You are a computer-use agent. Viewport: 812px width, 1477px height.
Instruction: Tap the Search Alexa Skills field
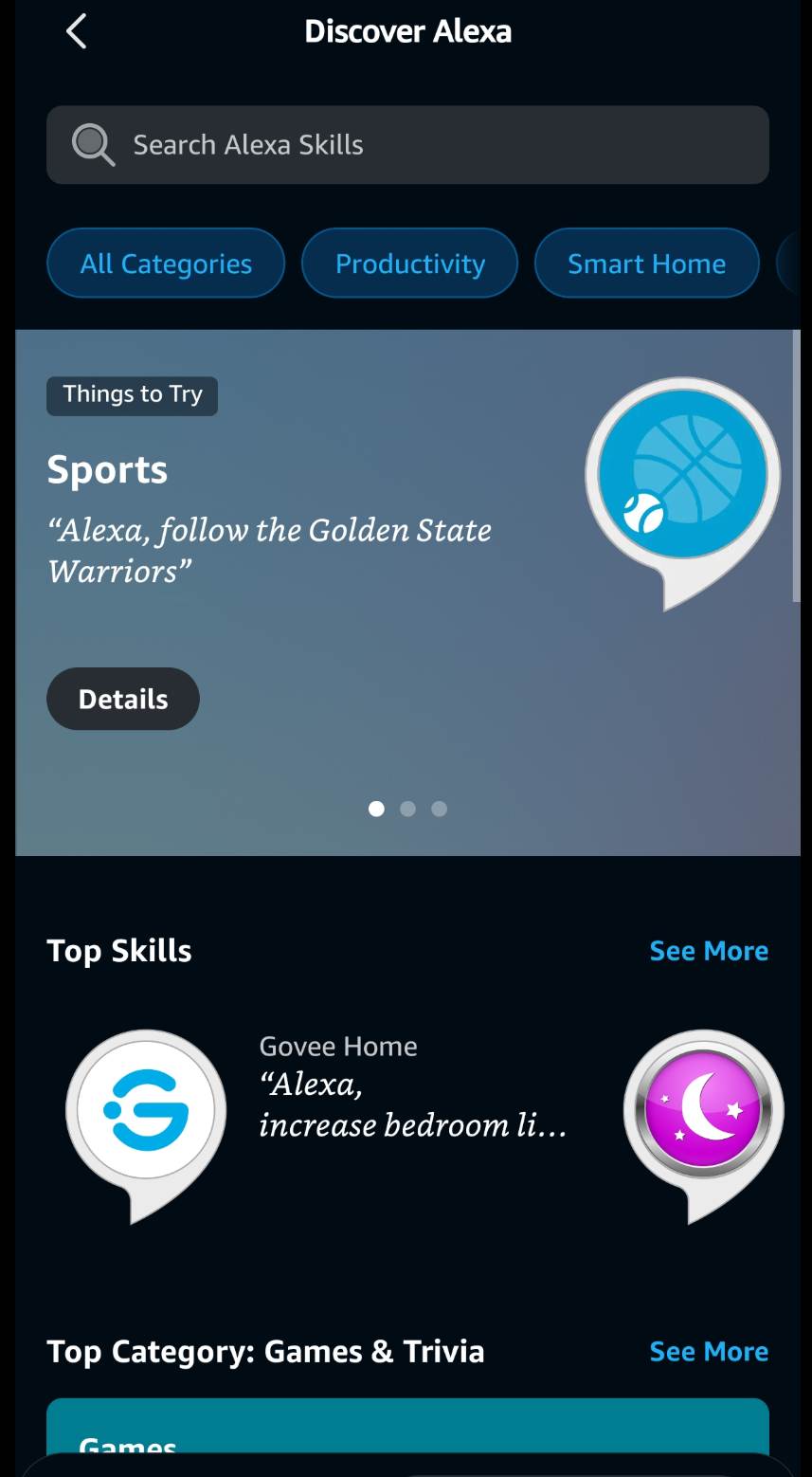pyautogui.click(x=407, y=145)
